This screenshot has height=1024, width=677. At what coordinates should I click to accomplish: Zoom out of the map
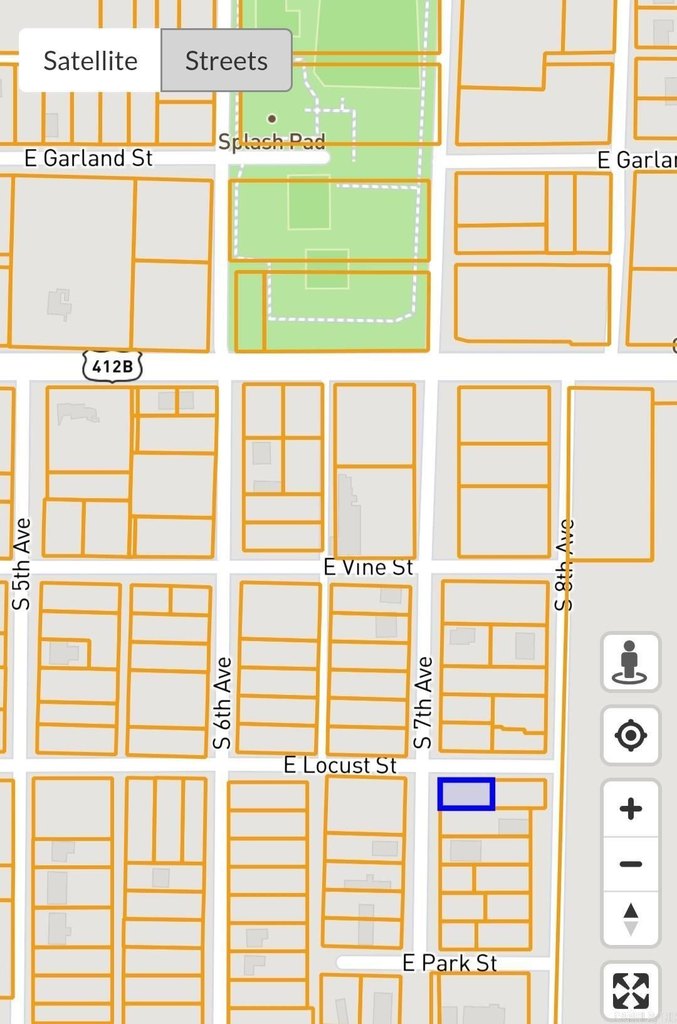(630, 863)
